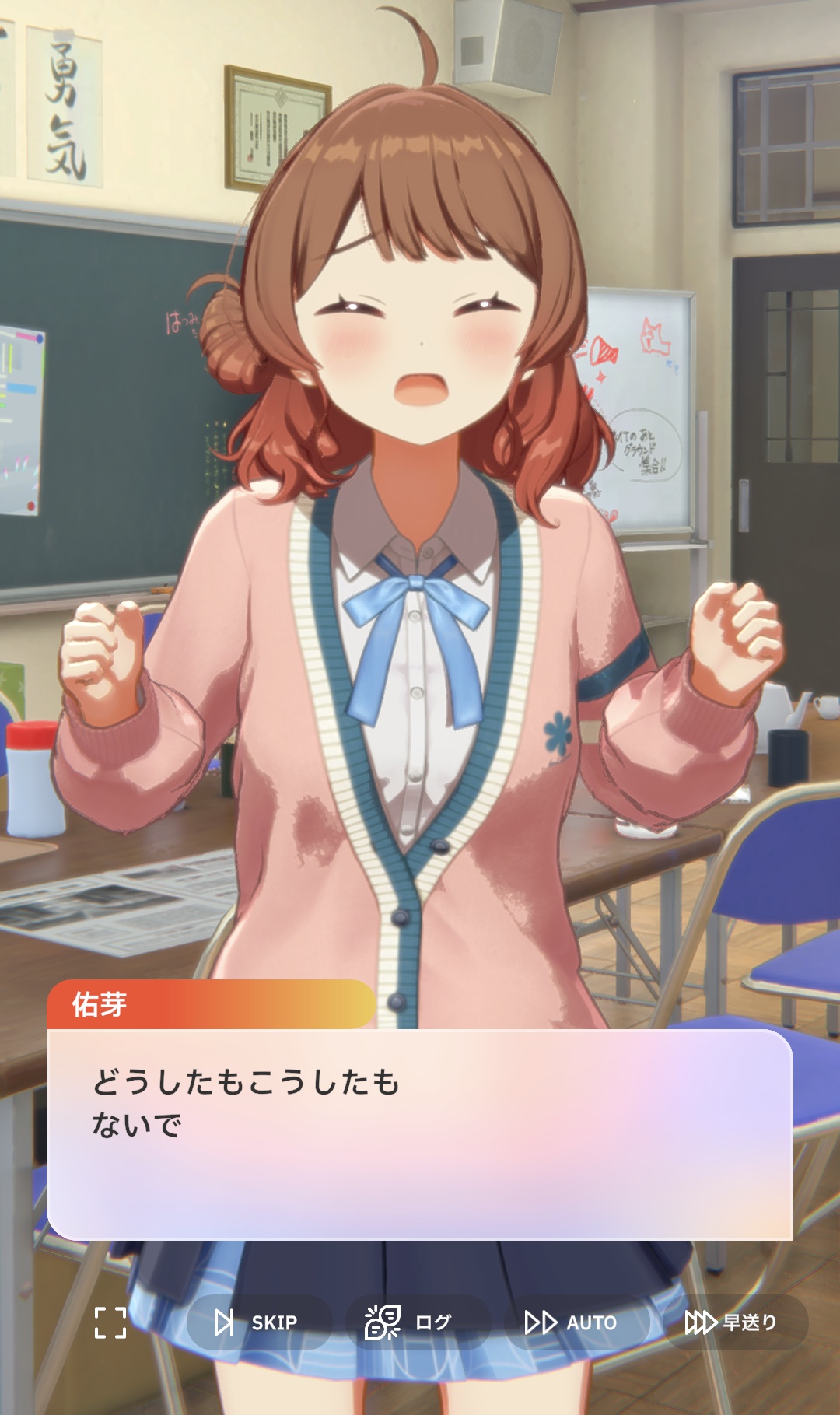Skip the story with SKIP

(259, 1322)
